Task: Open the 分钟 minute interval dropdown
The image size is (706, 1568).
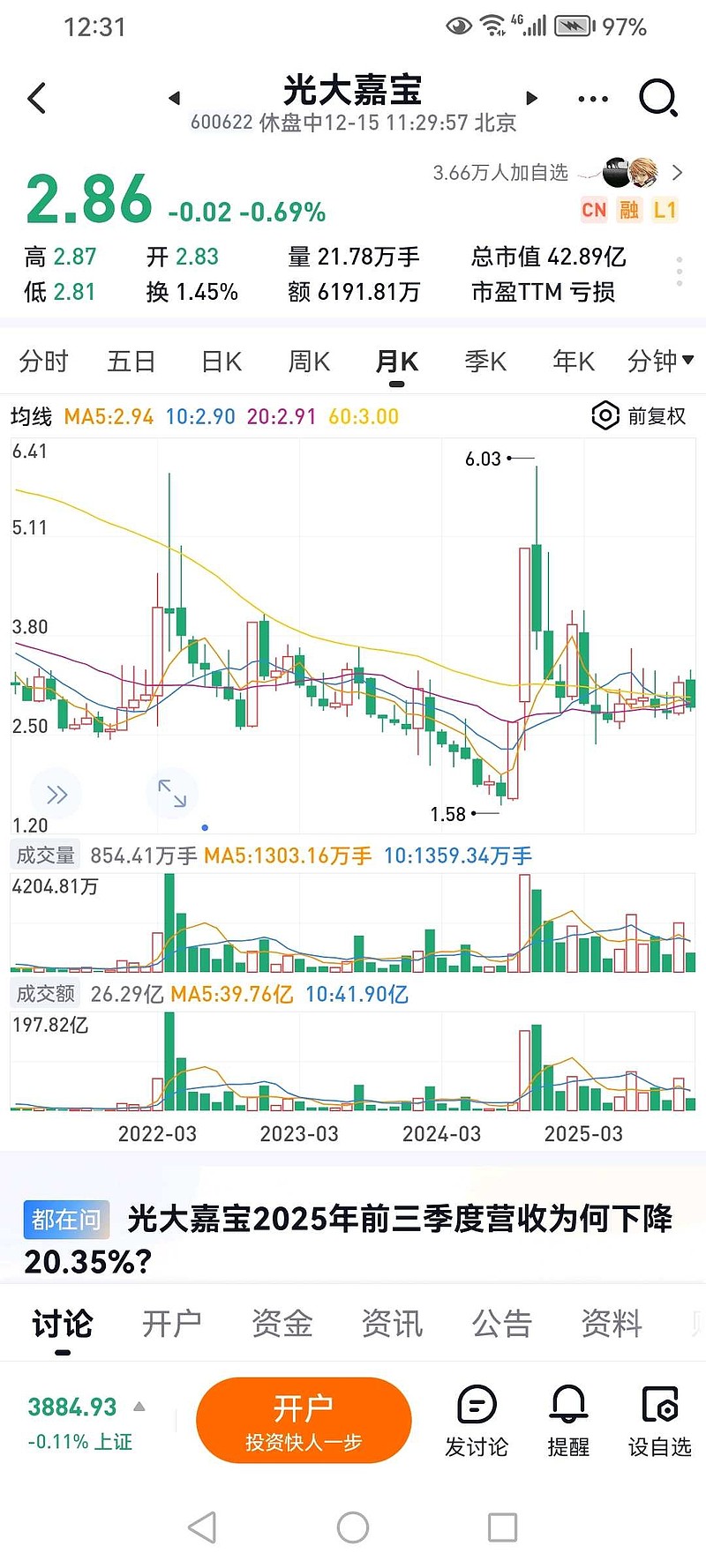Action: click(657, 361)
